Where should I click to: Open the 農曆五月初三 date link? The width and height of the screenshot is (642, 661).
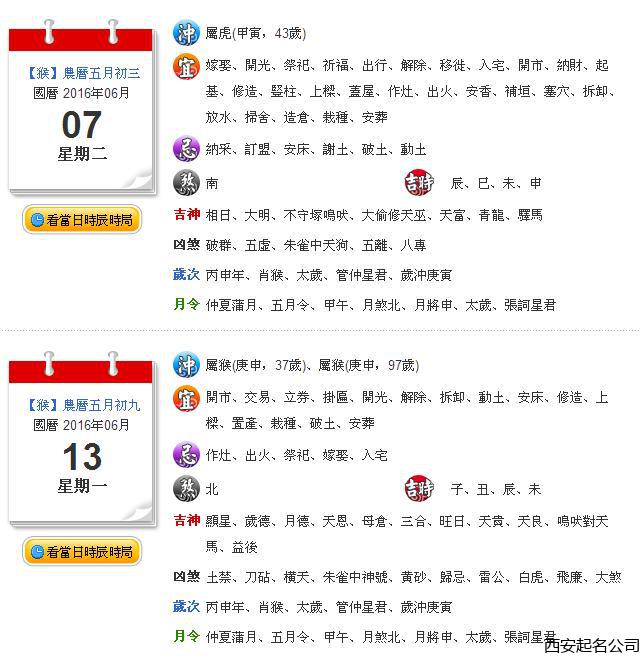[102, 73]
